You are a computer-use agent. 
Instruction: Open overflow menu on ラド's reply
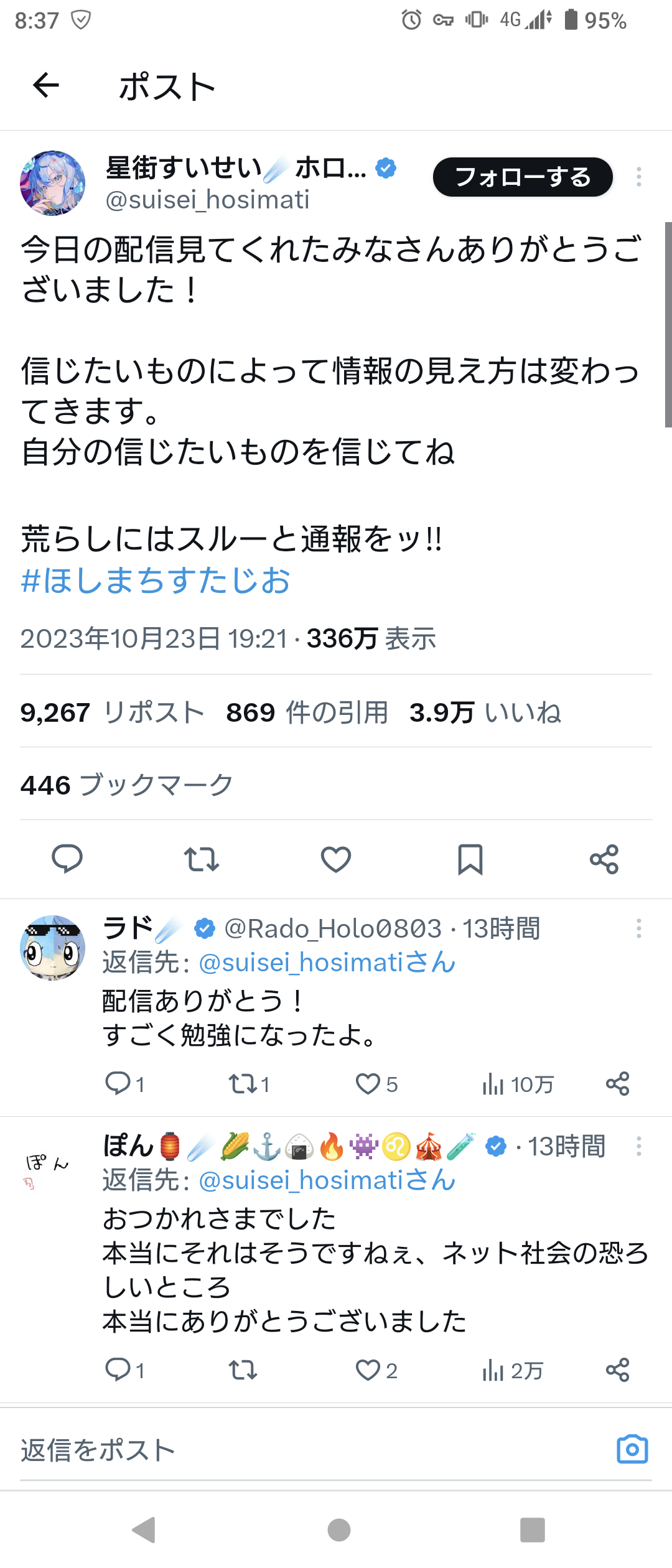click(638, 929)
